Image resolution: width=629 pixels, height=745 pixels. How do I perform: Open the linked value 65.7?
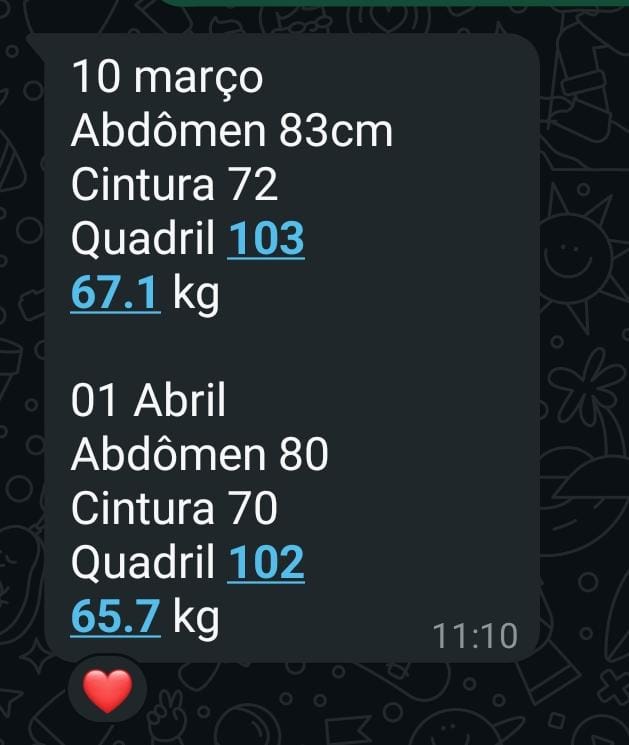click(x=115, y=619)
